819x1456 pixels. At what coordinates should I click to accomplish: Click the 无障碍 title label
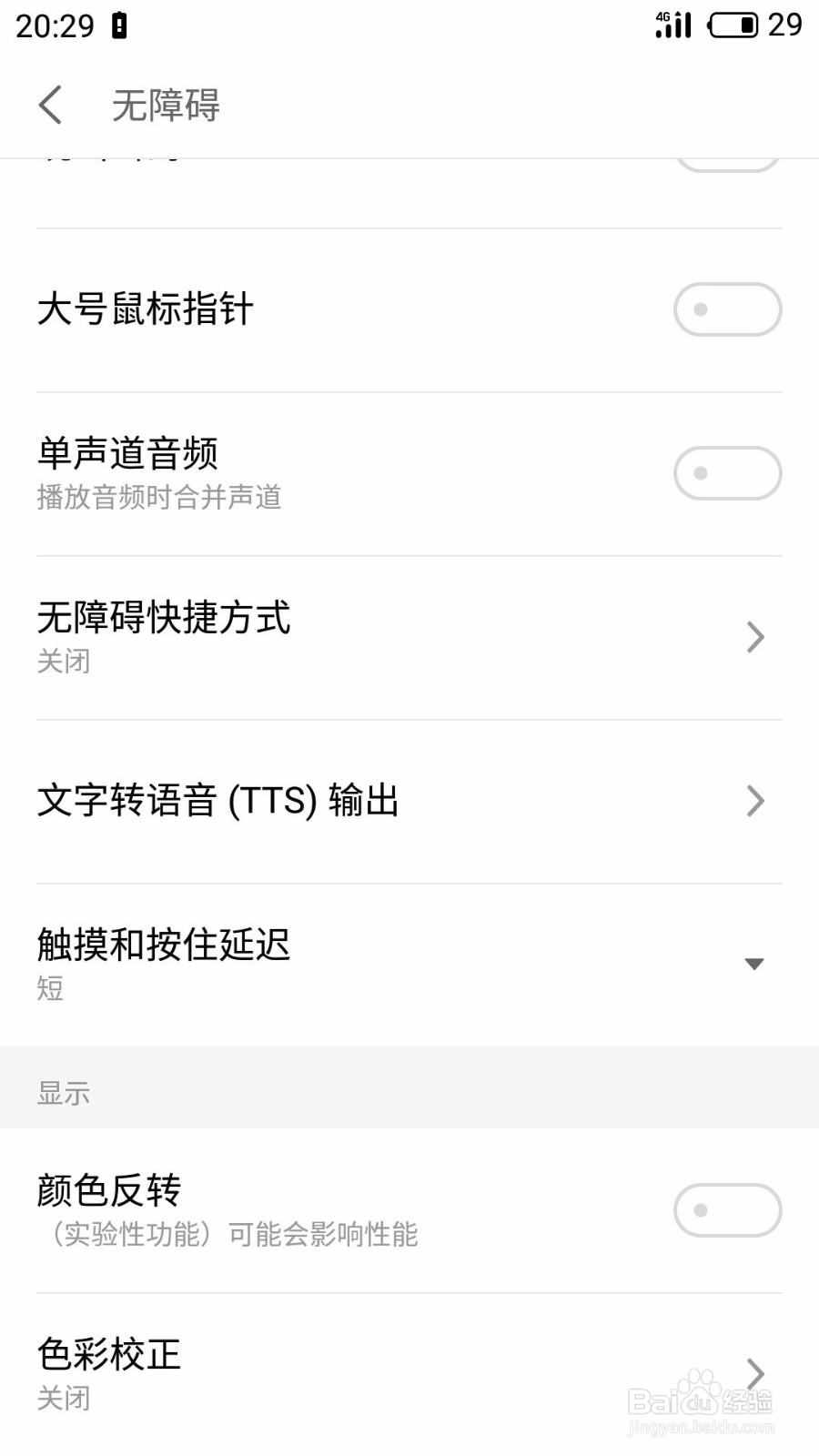point(165,105)
